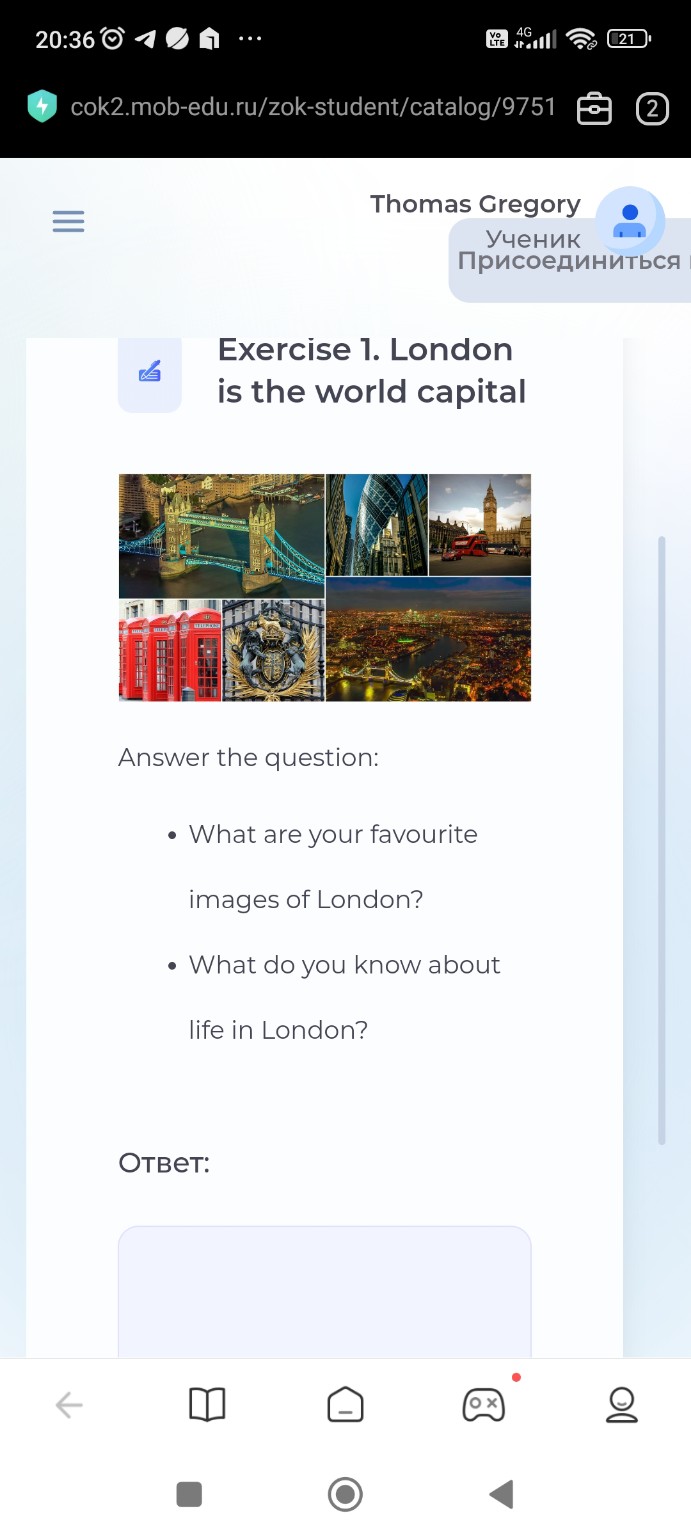
Task: Go back with the browser arrow
Action: pos(69,1406)
